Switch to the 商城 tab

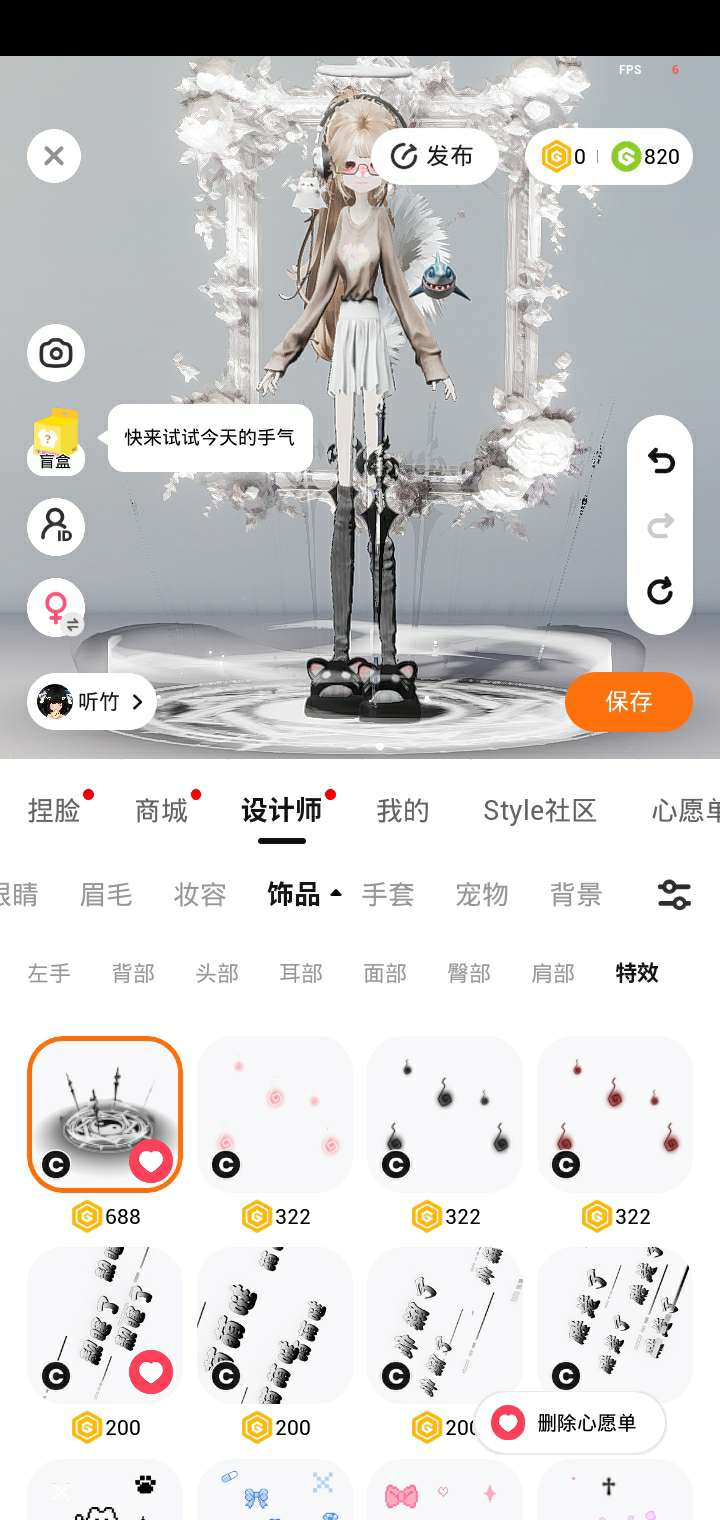tap(161, 810)
